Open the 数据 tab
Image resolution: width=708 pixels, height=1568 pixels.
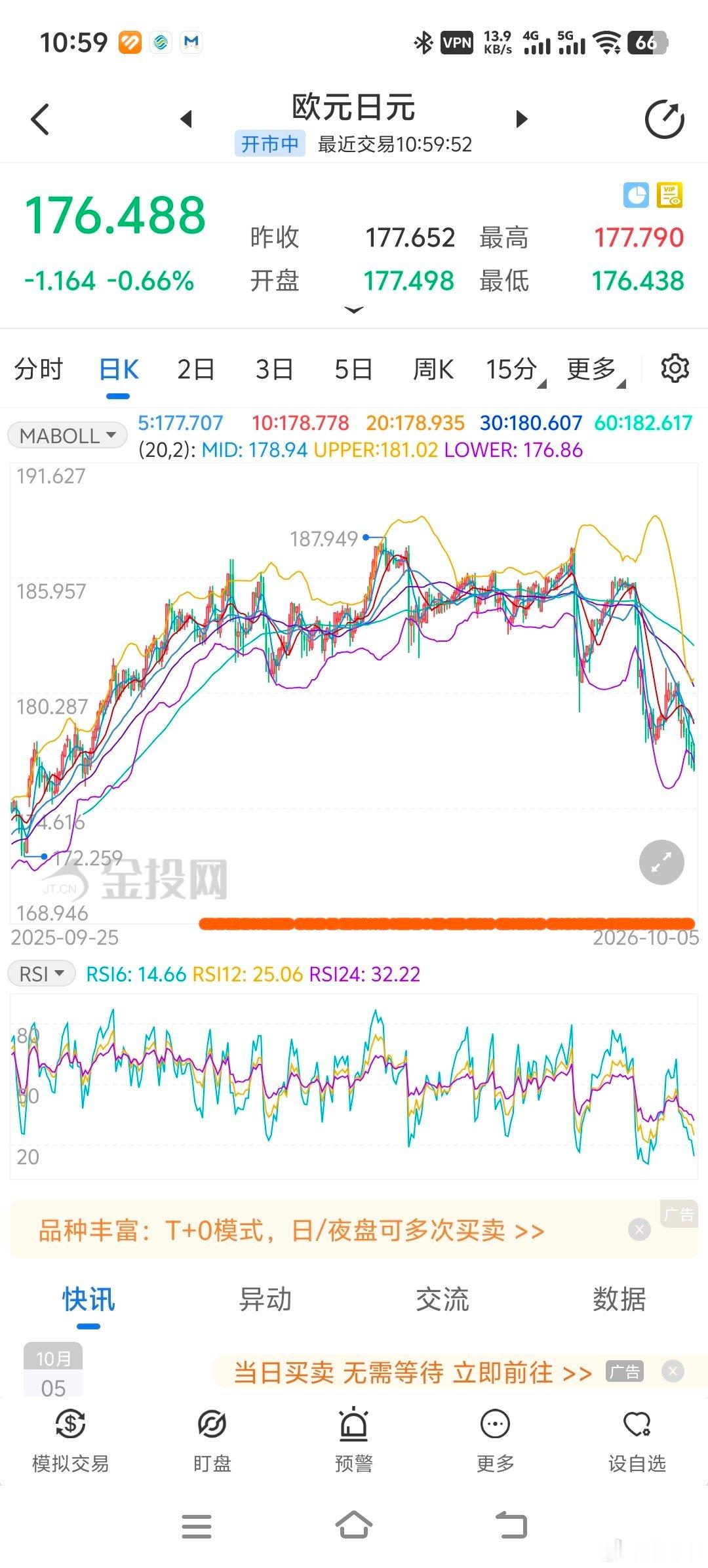pos(619,1299)
